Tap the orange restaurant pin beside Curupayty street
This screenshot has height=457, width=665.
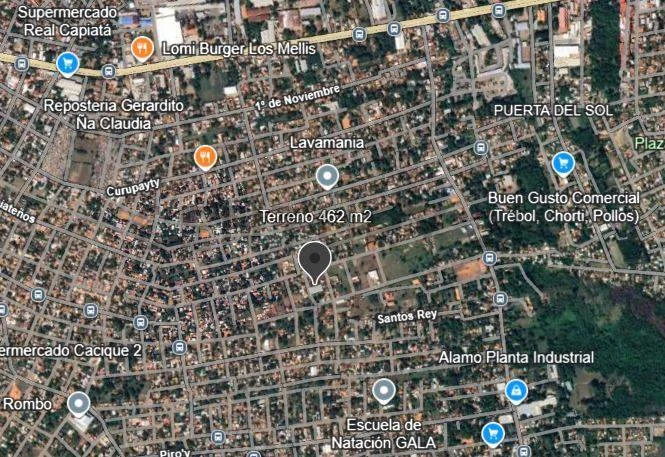(x=205, y=157)
